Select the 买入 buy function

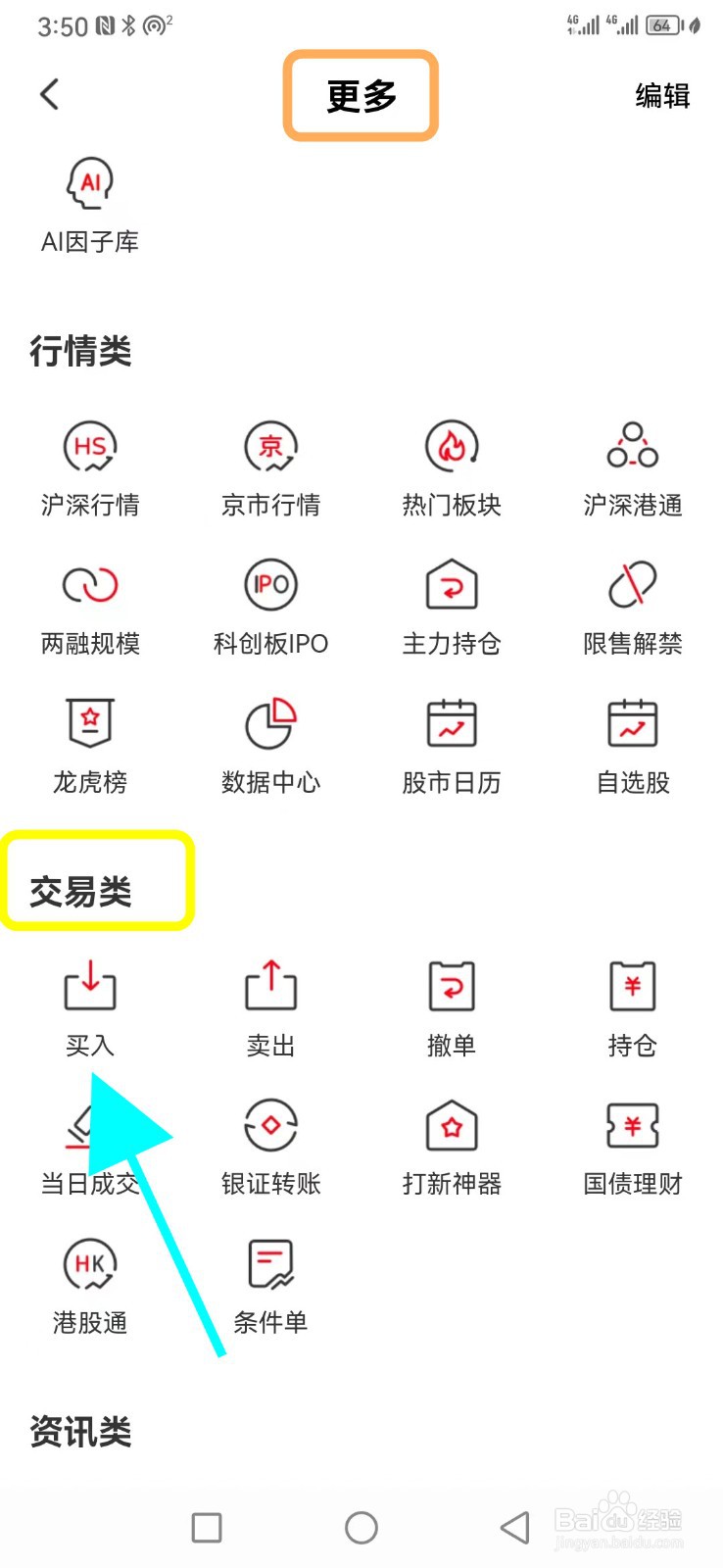click(90, 1004)
